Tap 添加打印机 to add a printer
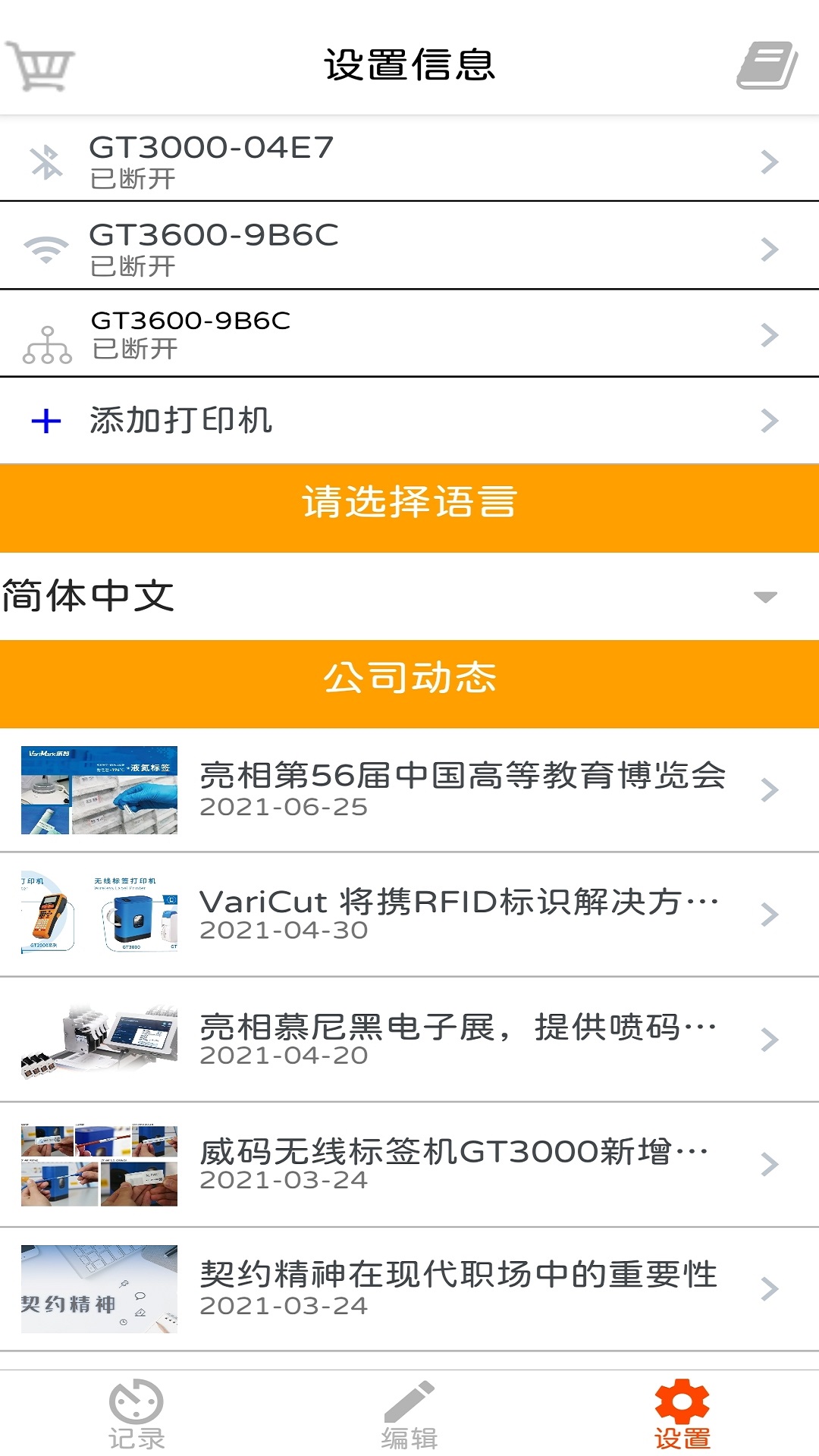 (x=409, y=421)
